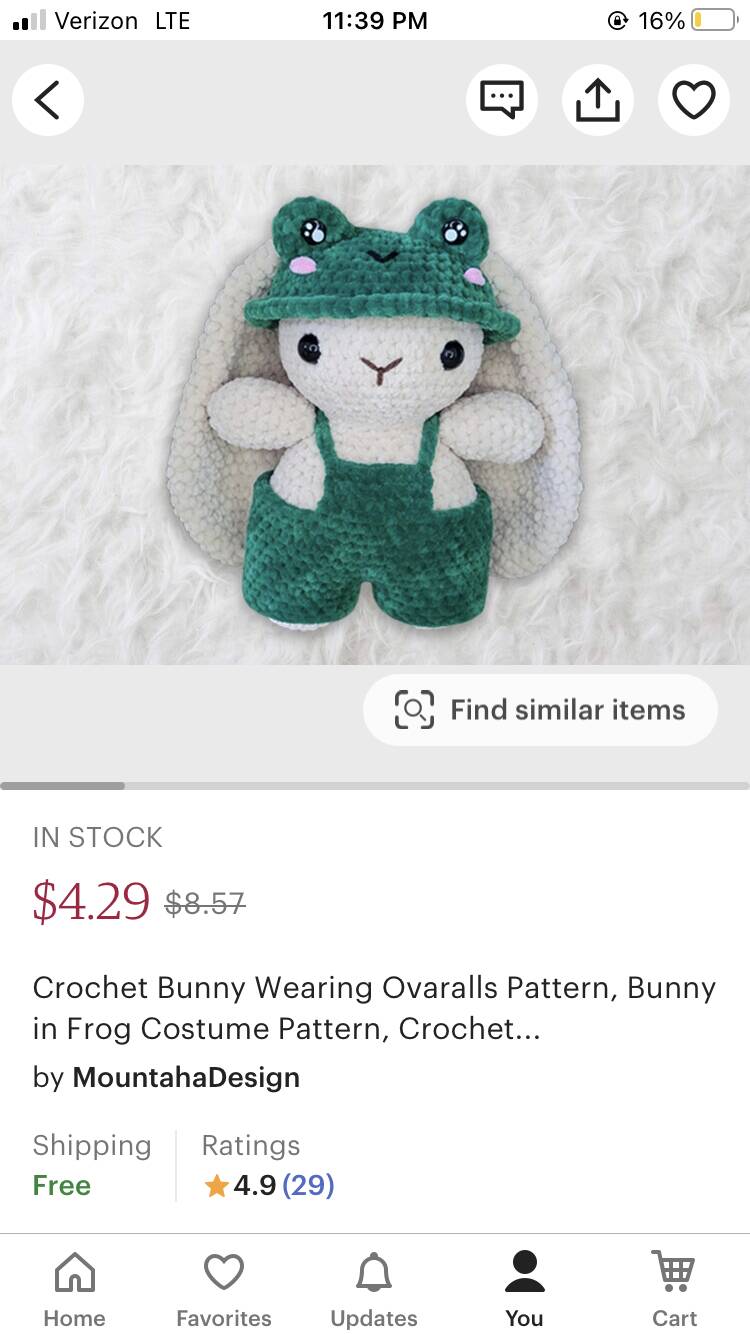Screen dimensions: 750x1334
Task: Open the Updates tab
Action: pyautogui.click(x=374, y=1290)
